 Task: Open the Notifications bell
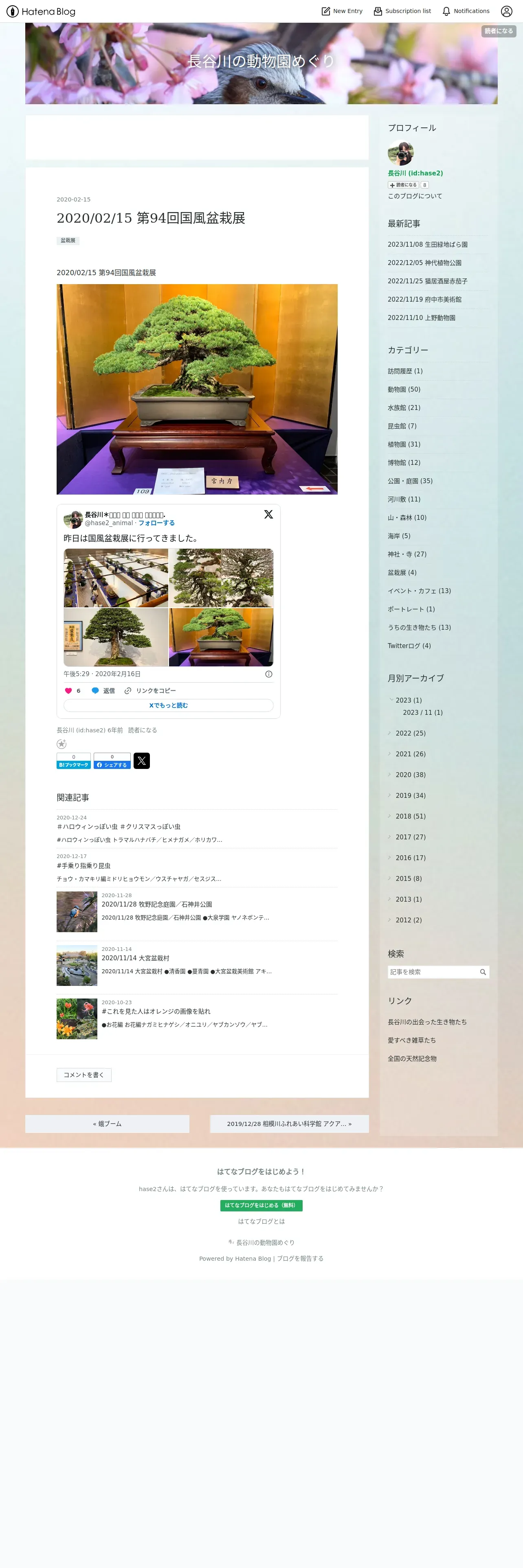465,11
